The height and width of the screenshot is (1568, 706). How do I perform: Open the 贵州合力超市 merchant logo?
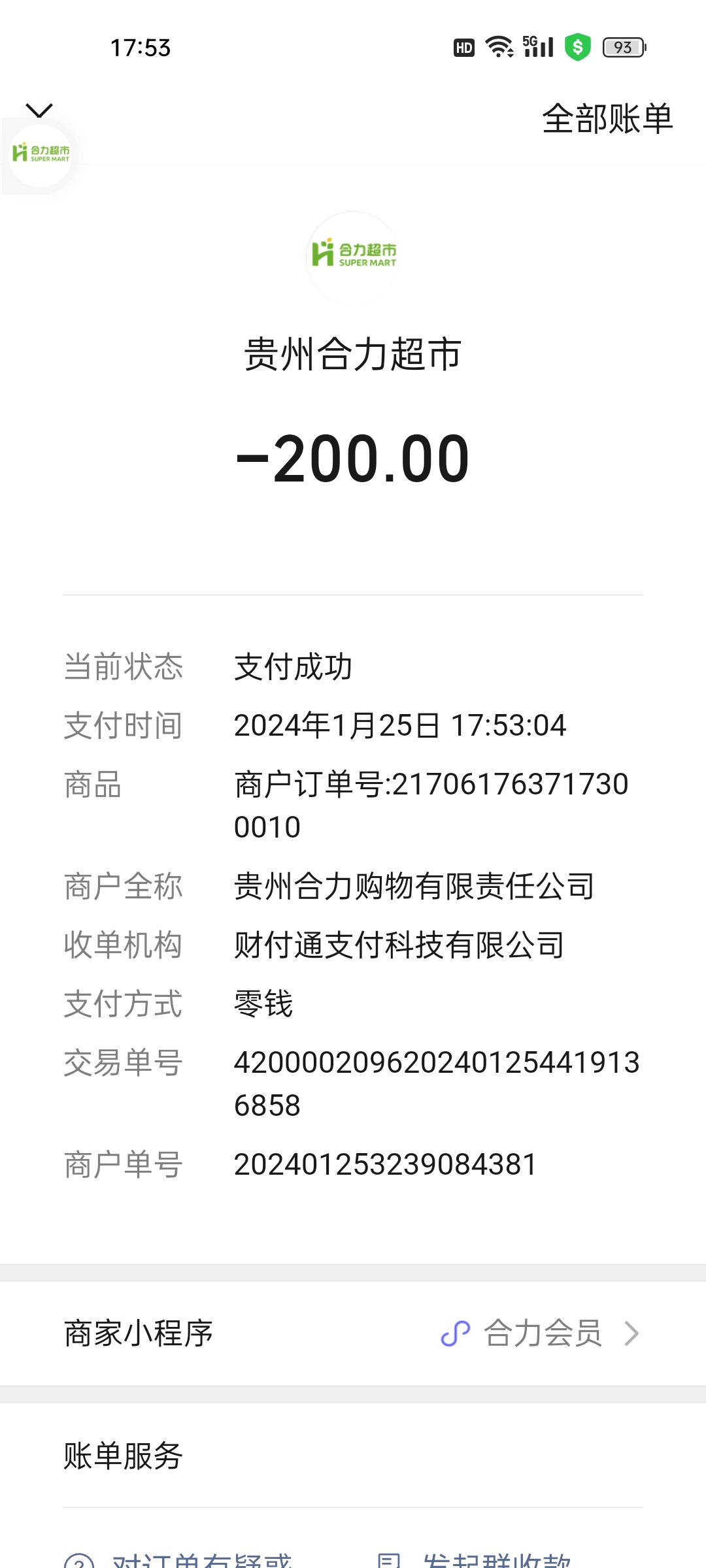tap(353, 257)
